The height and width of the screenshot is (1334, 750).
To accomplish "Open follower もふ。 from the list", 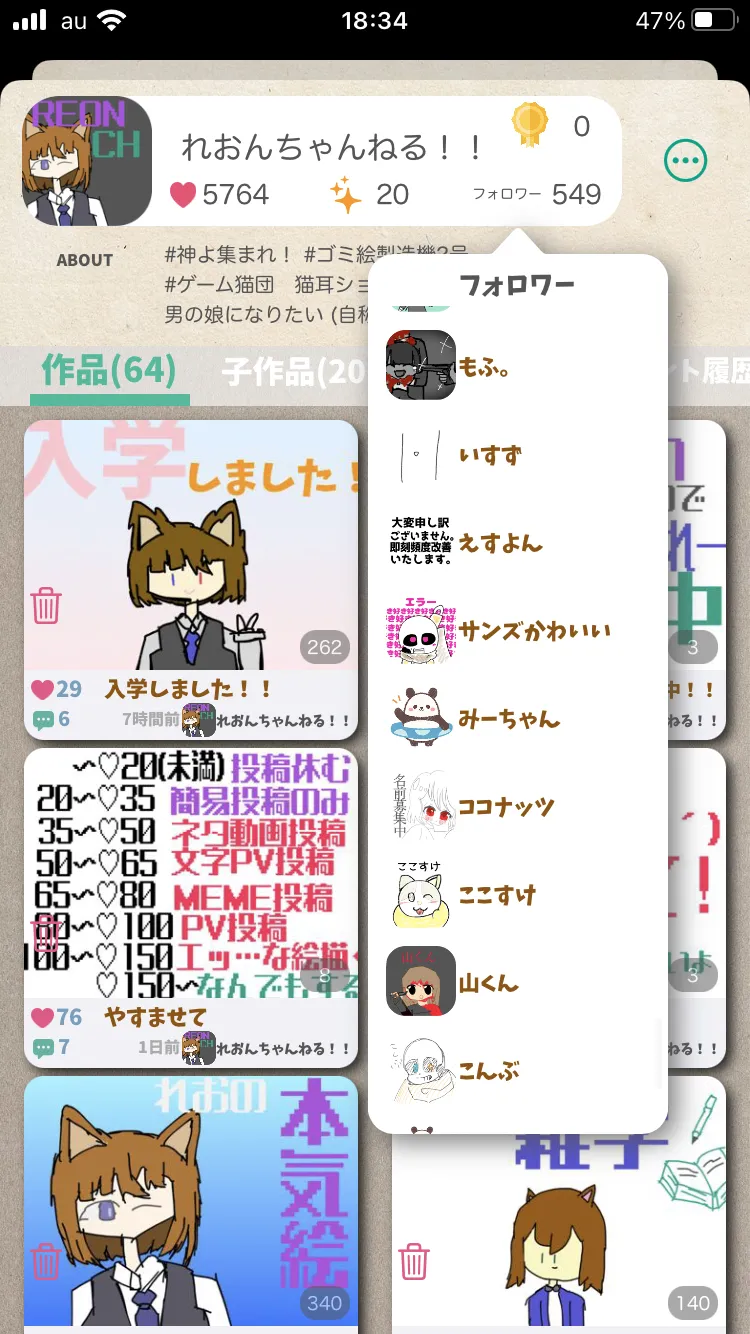I will [517, 366].
